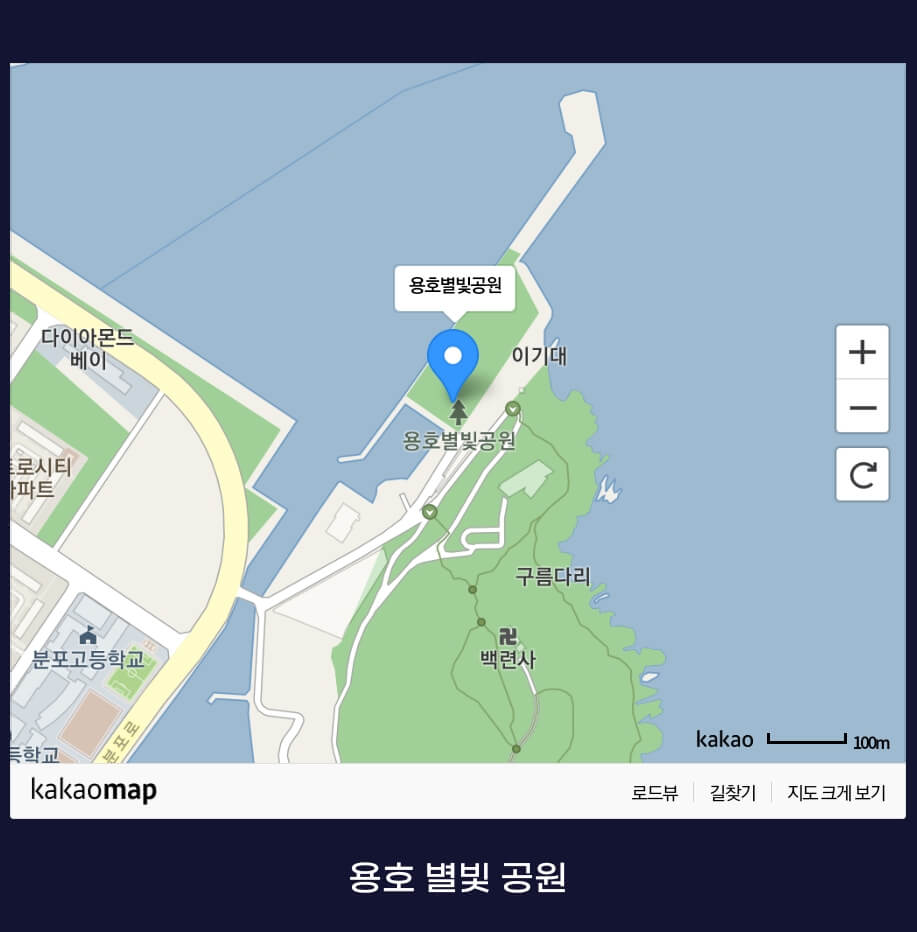
Task: Open 지도 크게 보기 for a larger map
Action: 834,791
